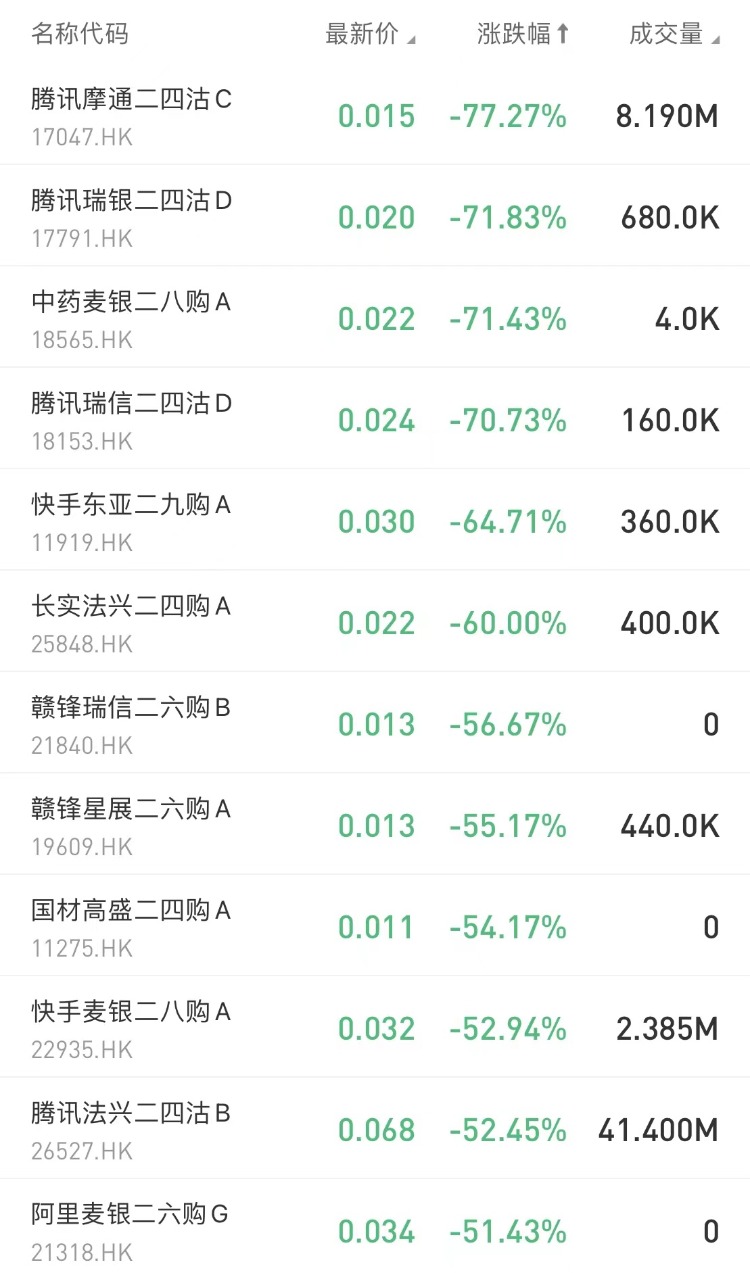Open 快手麦银二八购A 22935.HK

pos(375,1027)
